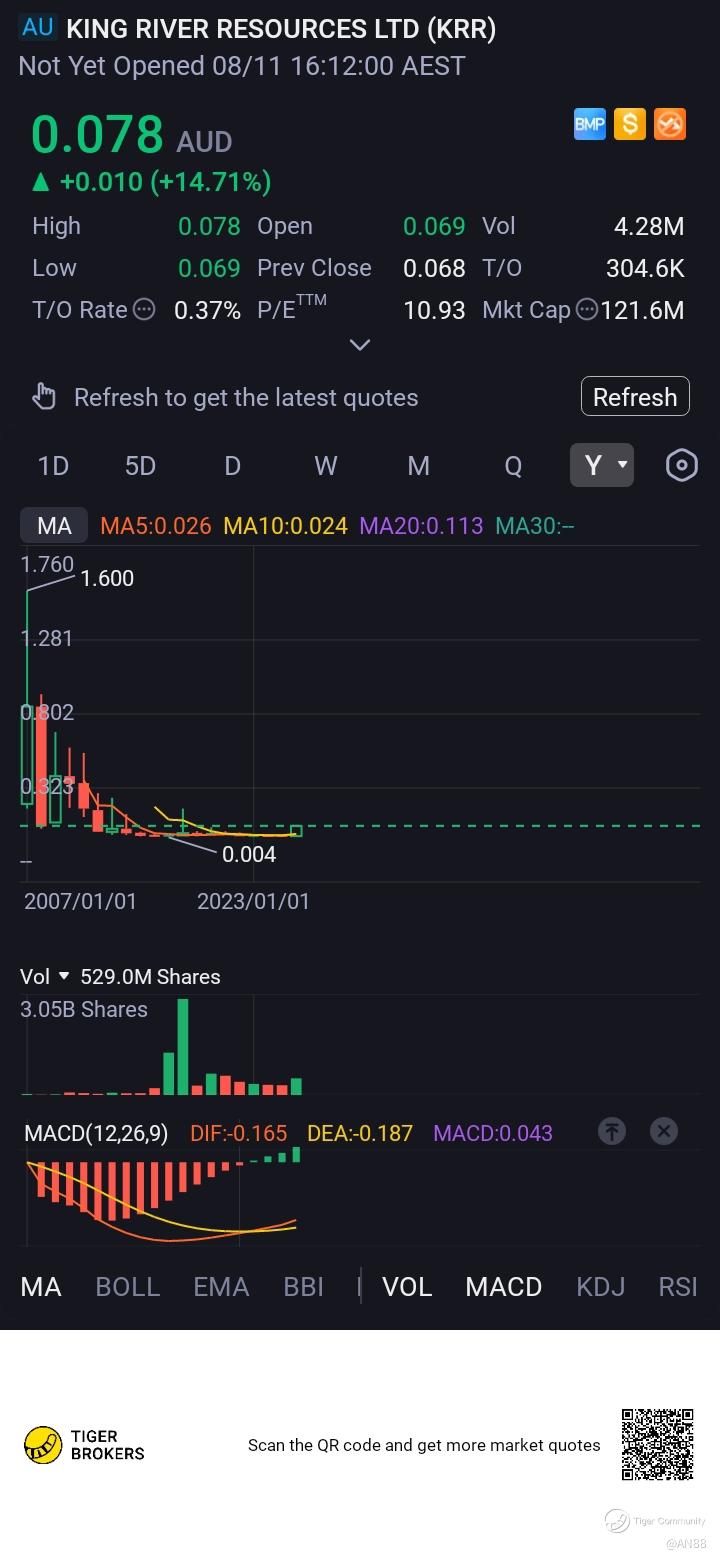
Task: Switch overlay to BBI
Action: click(x=304, y=1287)
